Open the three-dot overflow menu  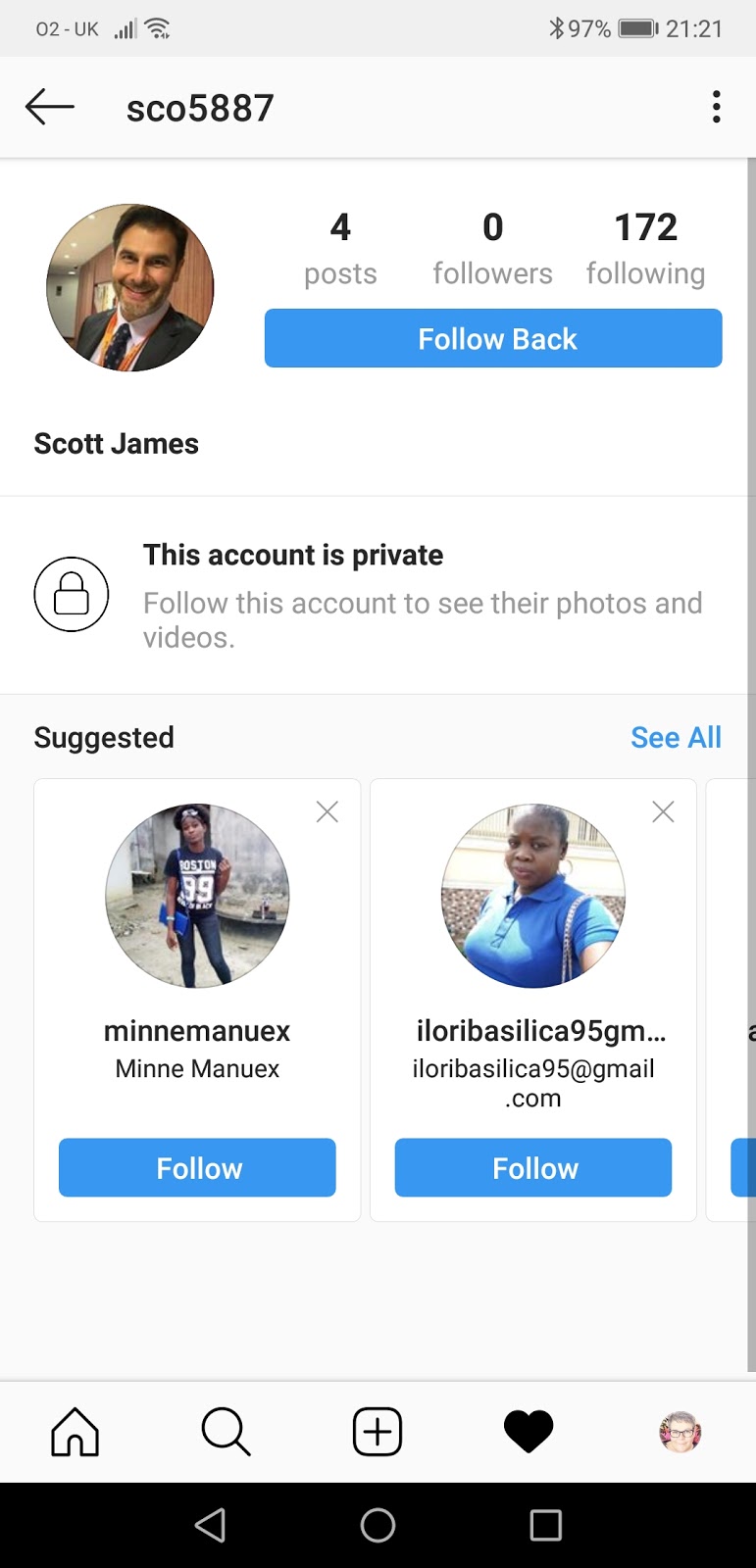coord(717,107)
